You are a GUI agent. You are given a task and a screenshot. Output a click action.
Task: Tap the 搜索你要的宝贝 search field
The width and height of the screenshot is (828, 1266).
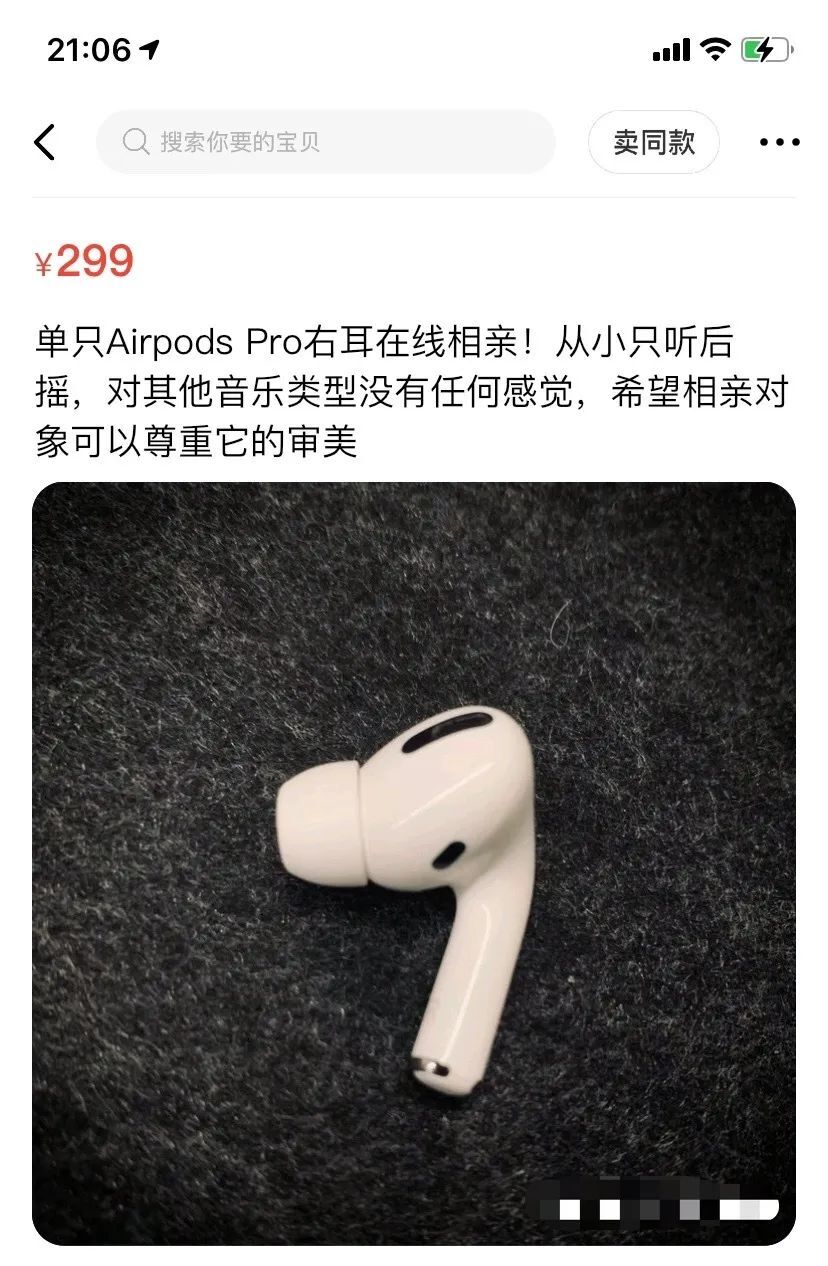click(x=325, y=142)
